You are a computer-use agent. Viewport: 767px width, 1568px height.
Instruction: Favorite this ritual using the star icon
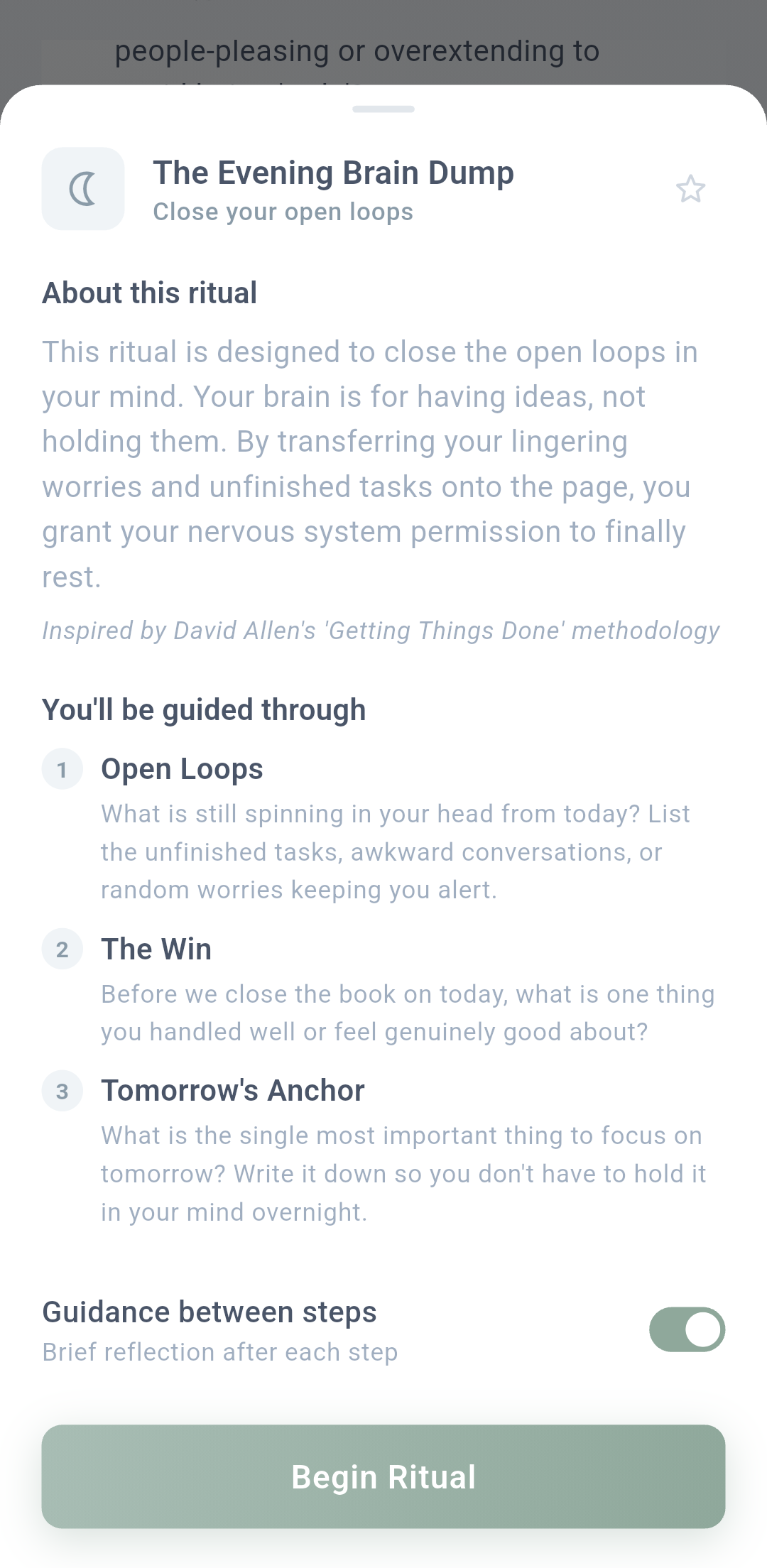[690, 190]
